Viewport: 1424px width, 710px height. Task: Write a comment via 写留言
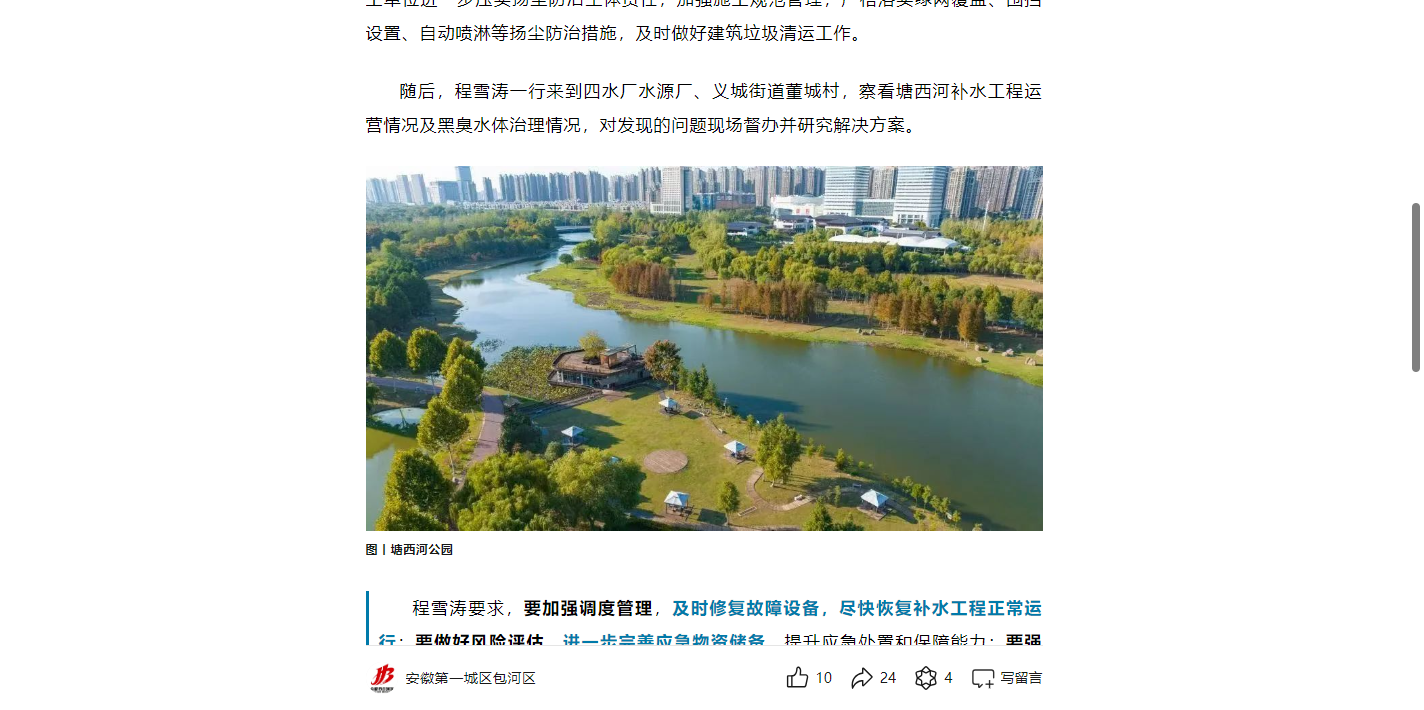pos(1006,678)
